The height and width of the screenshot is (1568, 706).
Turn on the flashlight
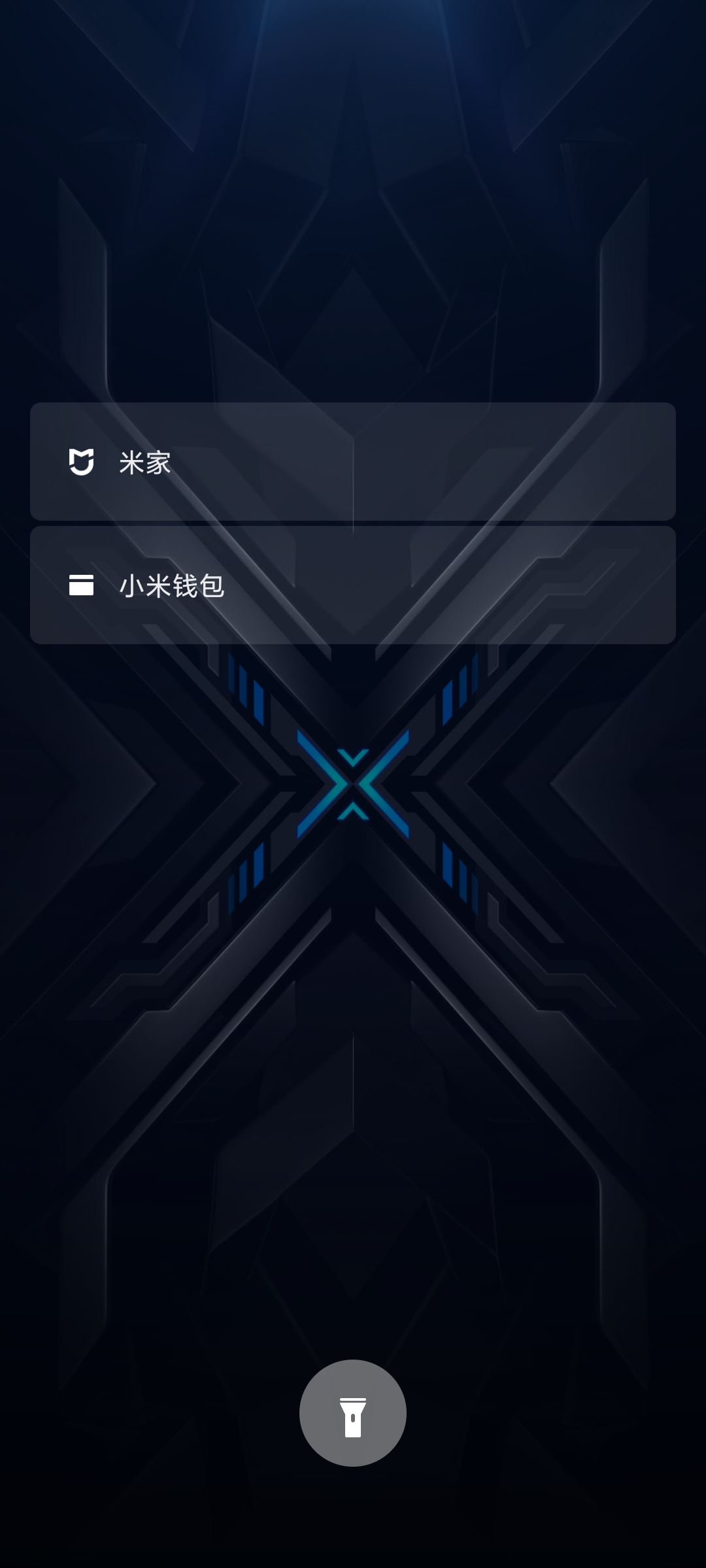point(353,1413)
